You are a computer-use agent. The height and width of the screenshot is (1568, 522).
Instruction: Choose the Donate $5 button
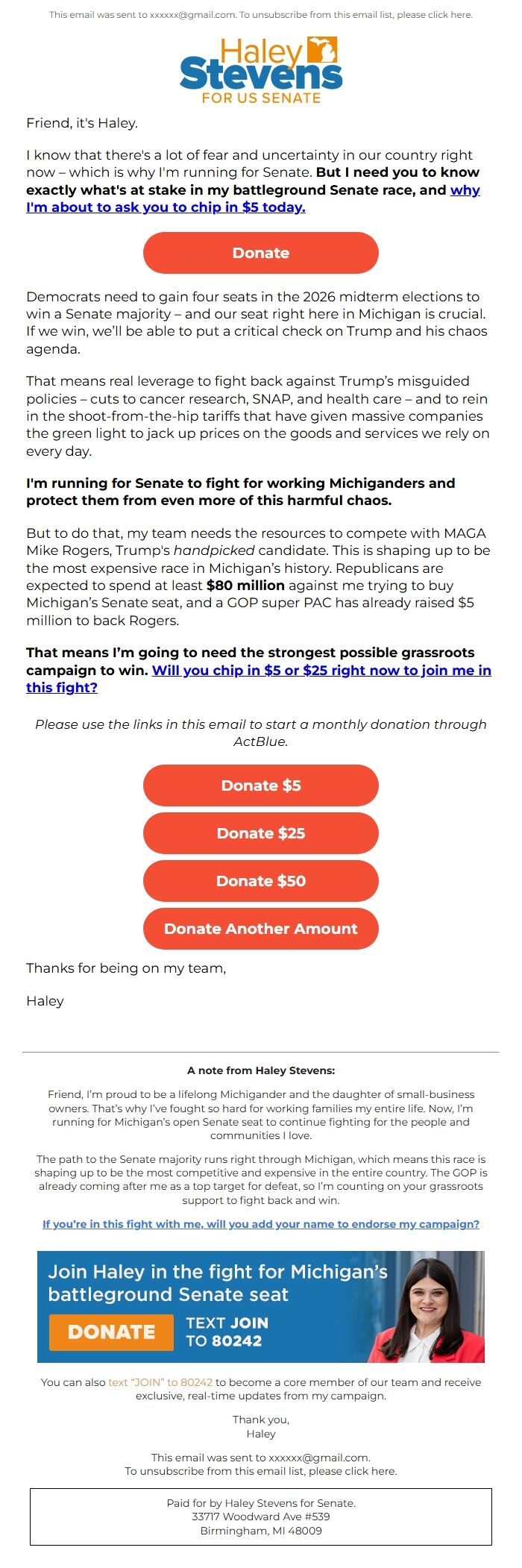260,785
